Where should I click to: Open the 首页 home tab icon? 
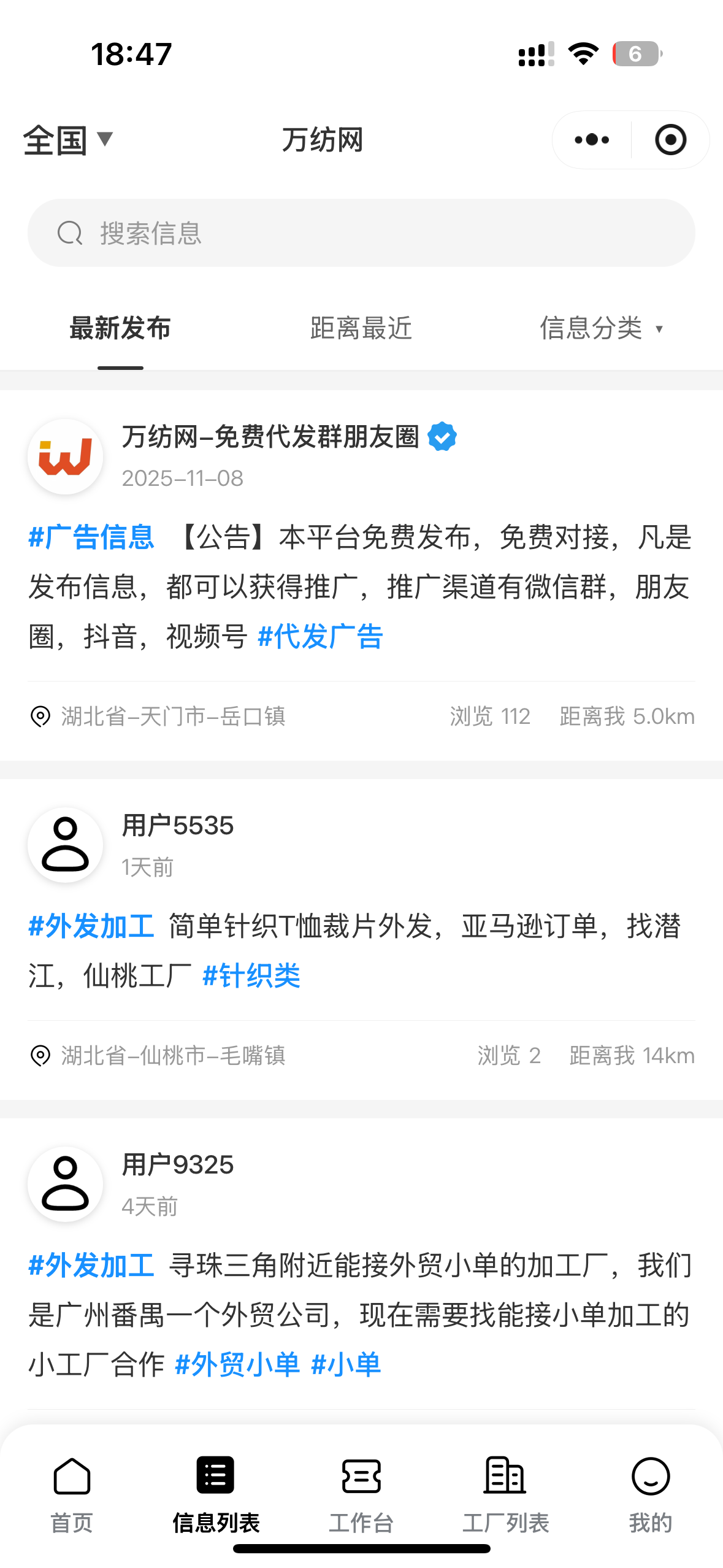pos(72,1478)
